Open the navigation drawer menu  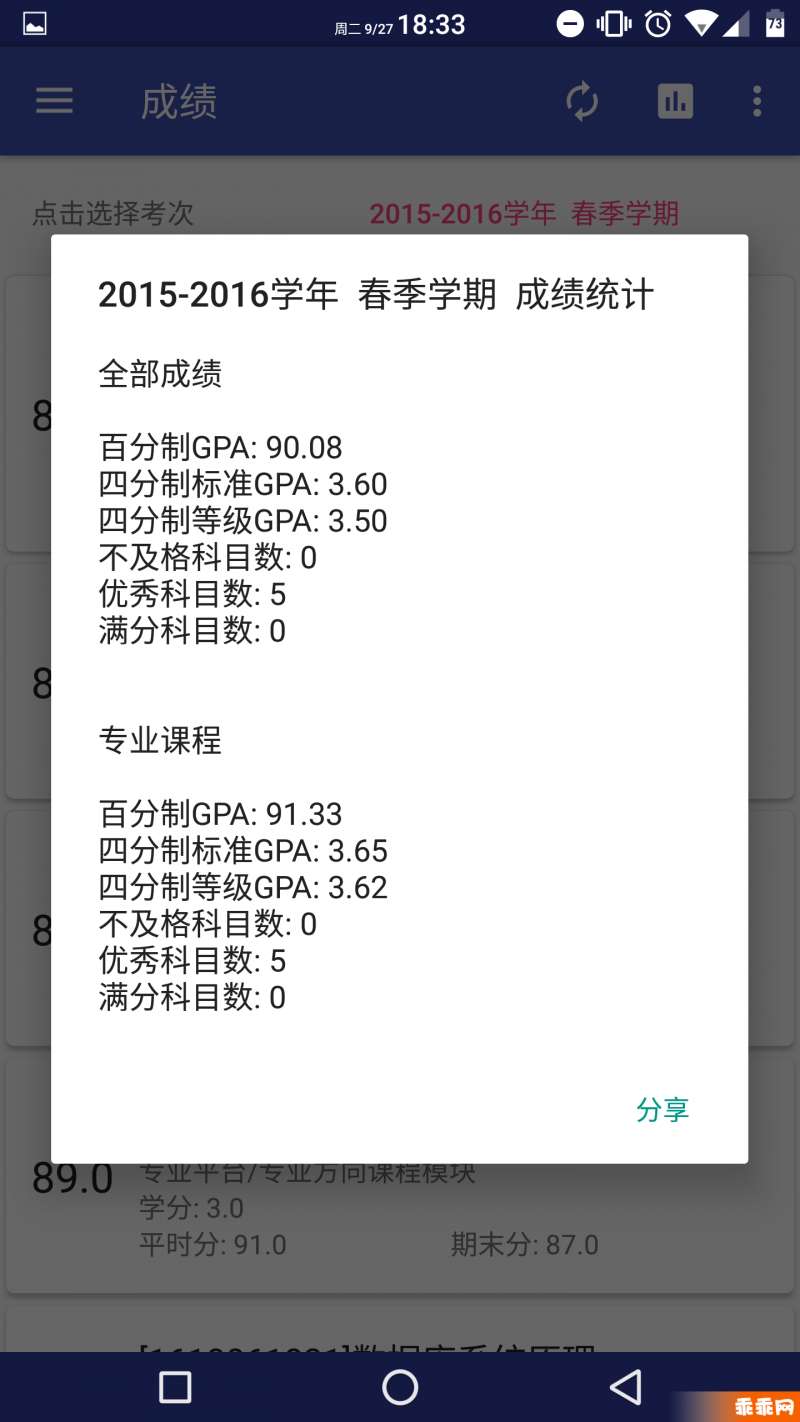[54, 100]
